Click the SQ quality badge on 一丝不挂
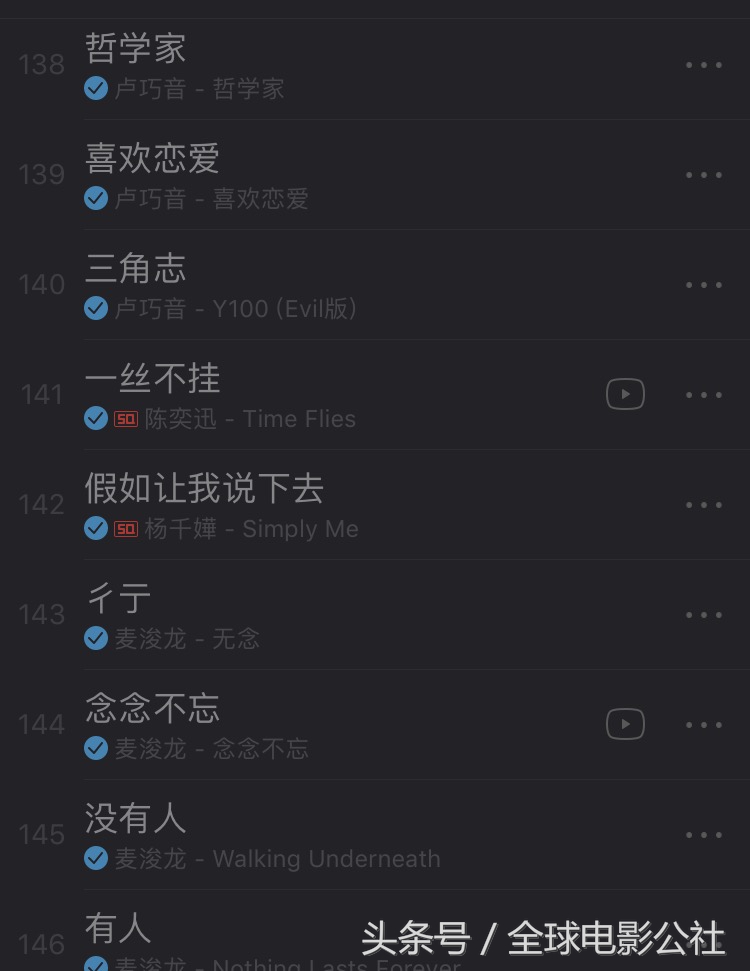Viewport: 750px width, 971px height. [125, 419]
